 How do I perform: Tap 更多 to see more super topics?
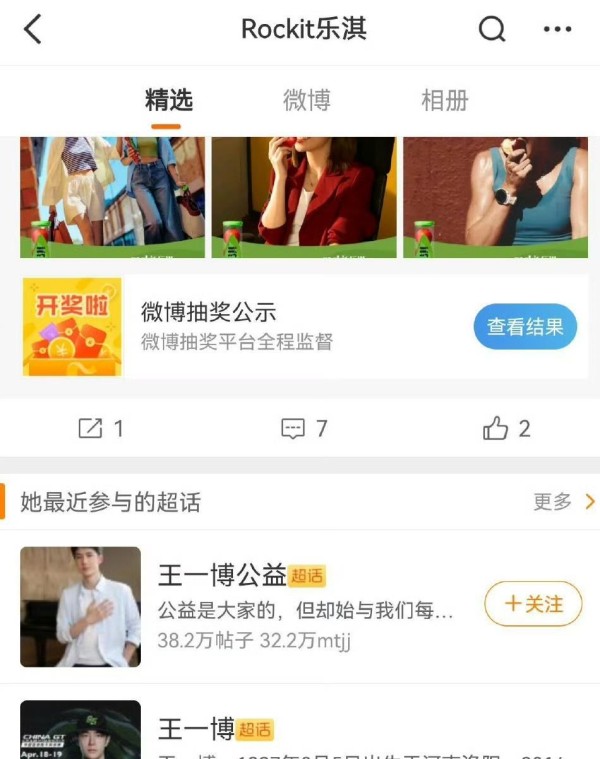pyautogui.click(x=562, y=501)
